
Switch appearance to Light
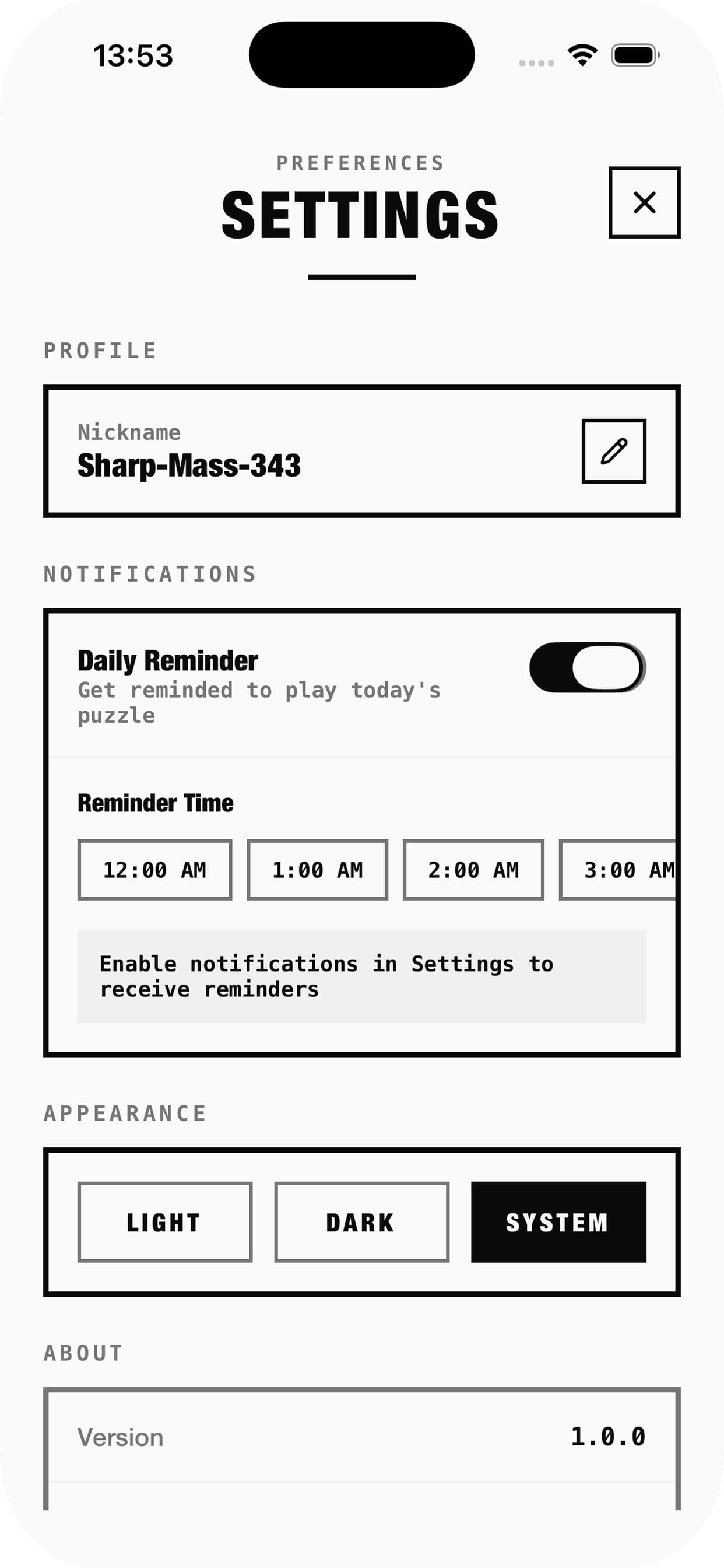tap(164, 1222)
